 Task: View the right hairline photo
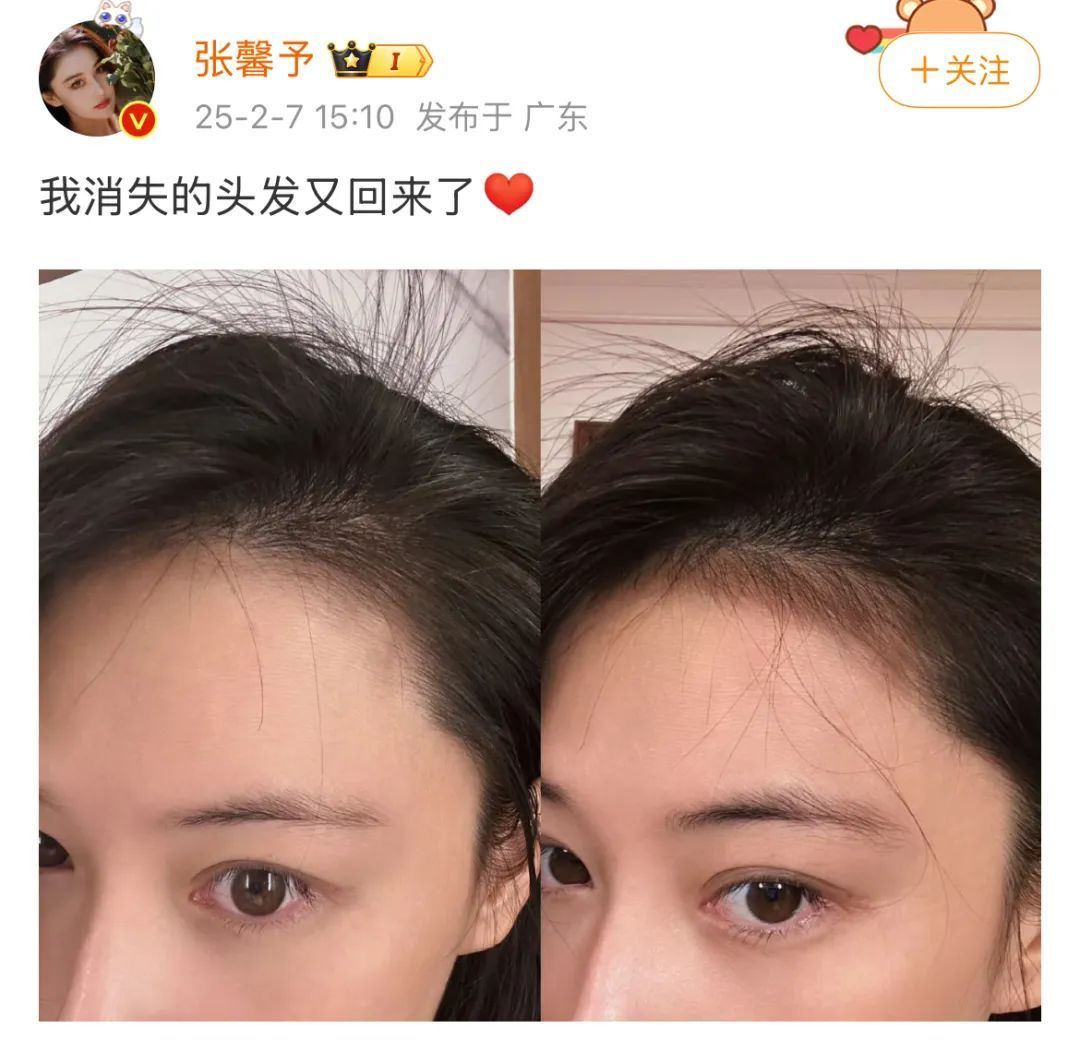(790, 645)
